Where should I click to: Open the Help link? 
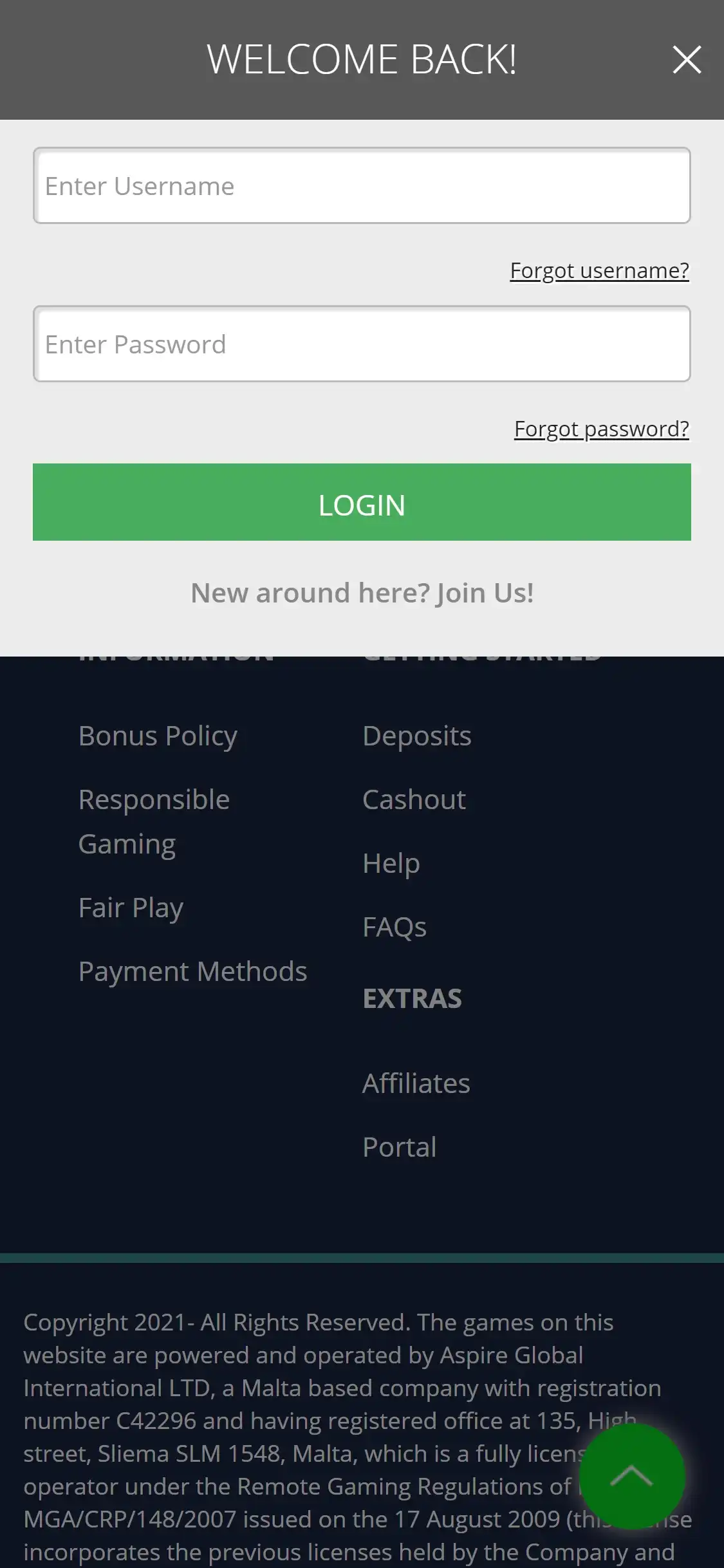point(391,863)
